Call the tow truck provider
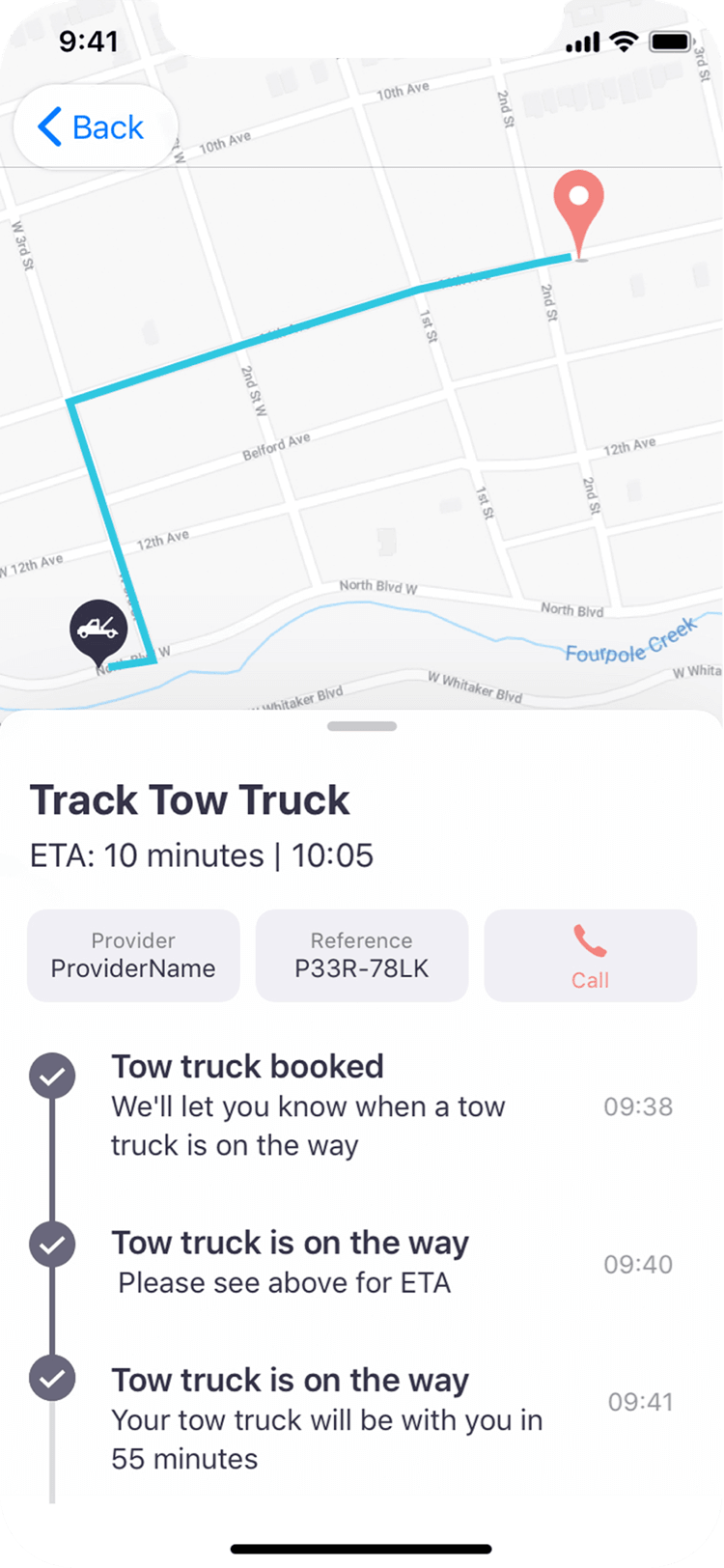 click(590, 956)
